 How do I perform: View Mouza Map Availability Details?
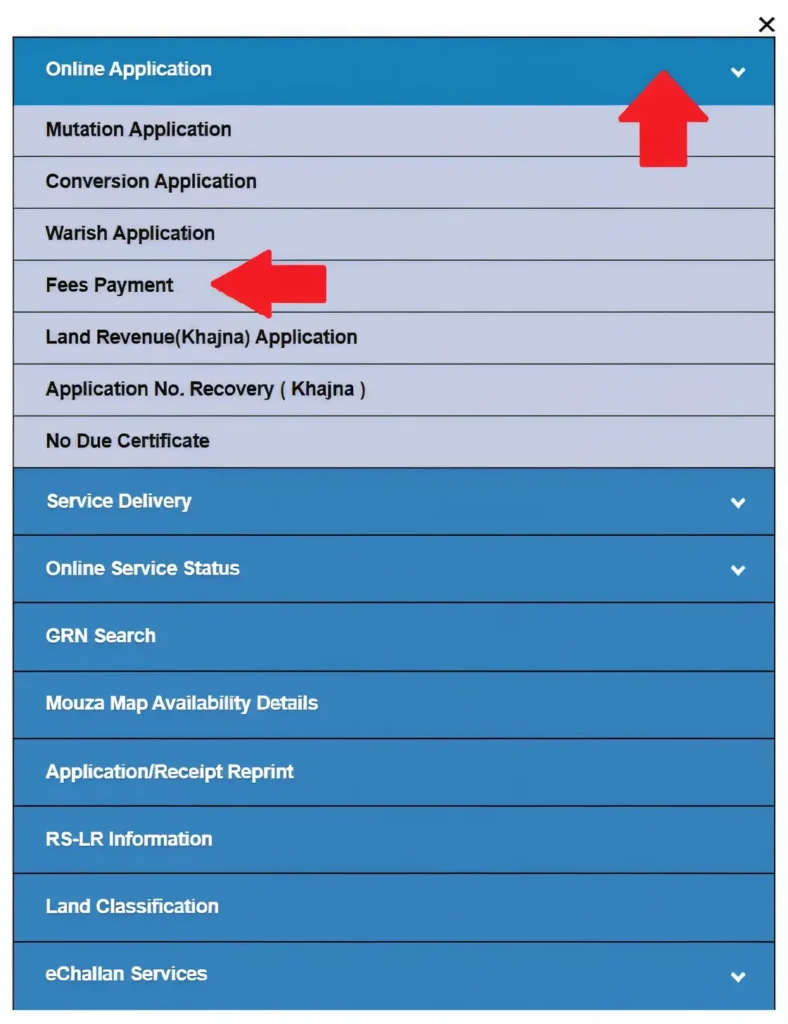(x=182, y=703)
